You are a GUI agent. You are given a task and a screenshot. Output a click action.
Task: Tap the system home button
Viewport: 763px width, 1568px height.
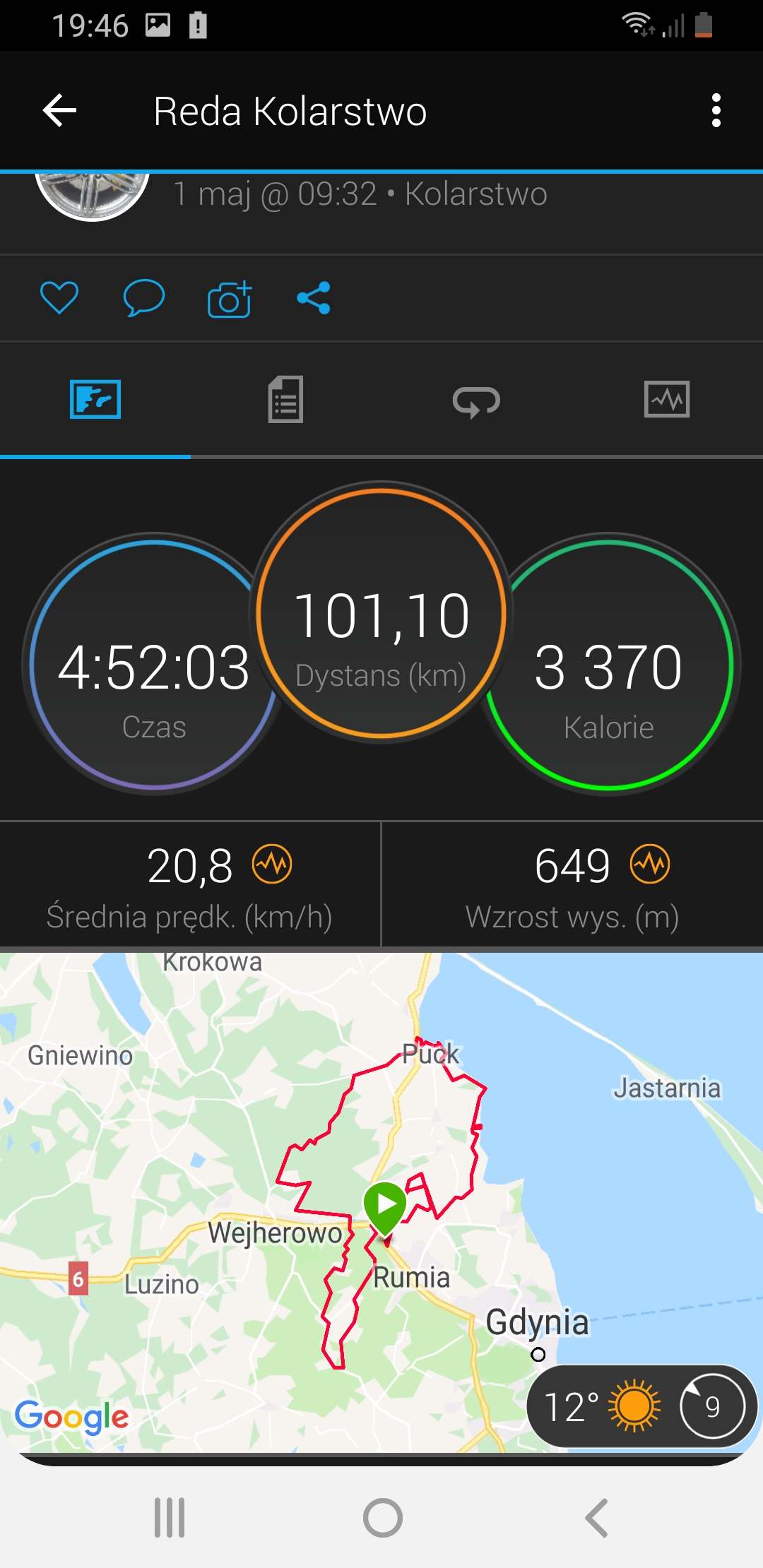tap(382, 1518)
